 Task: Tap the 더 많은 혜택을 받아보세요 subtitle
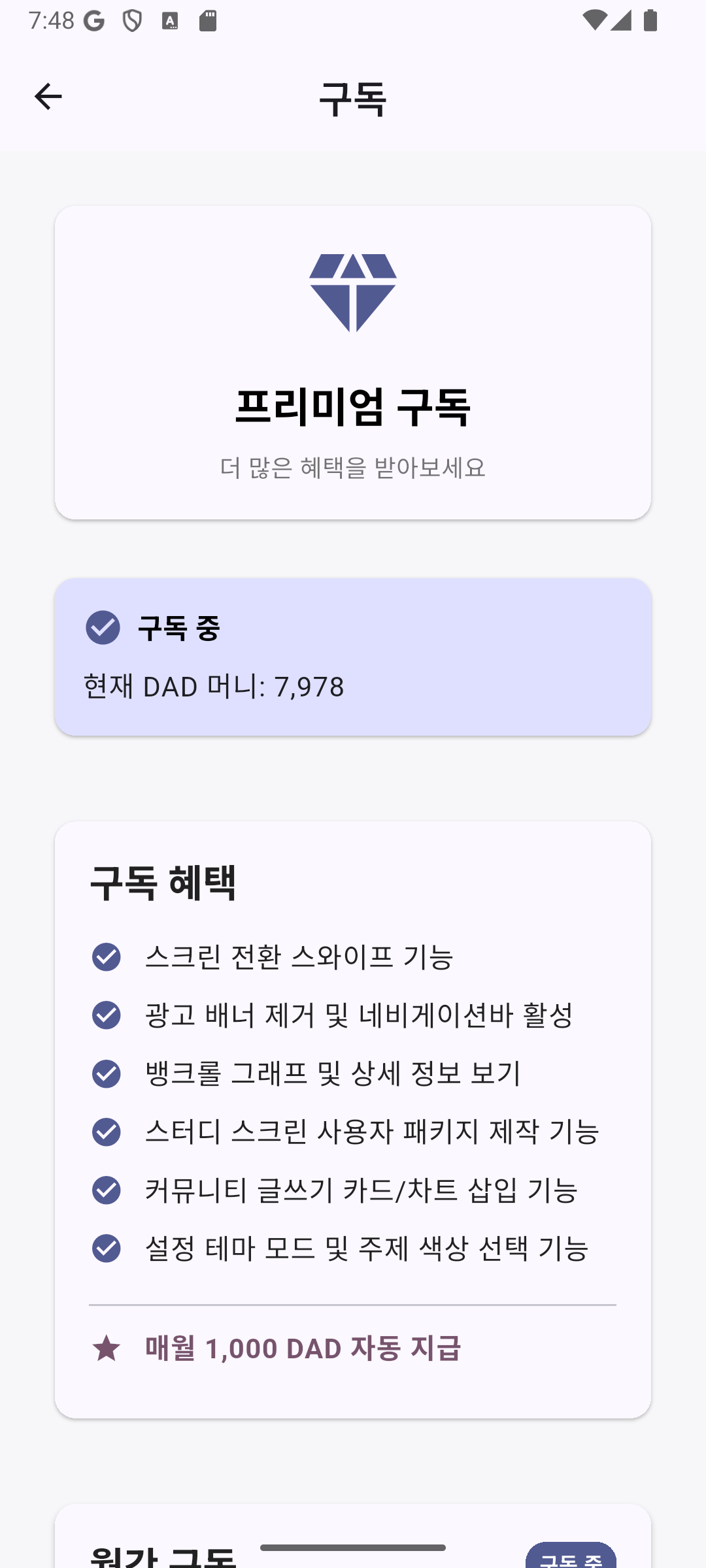coord(352,468)
